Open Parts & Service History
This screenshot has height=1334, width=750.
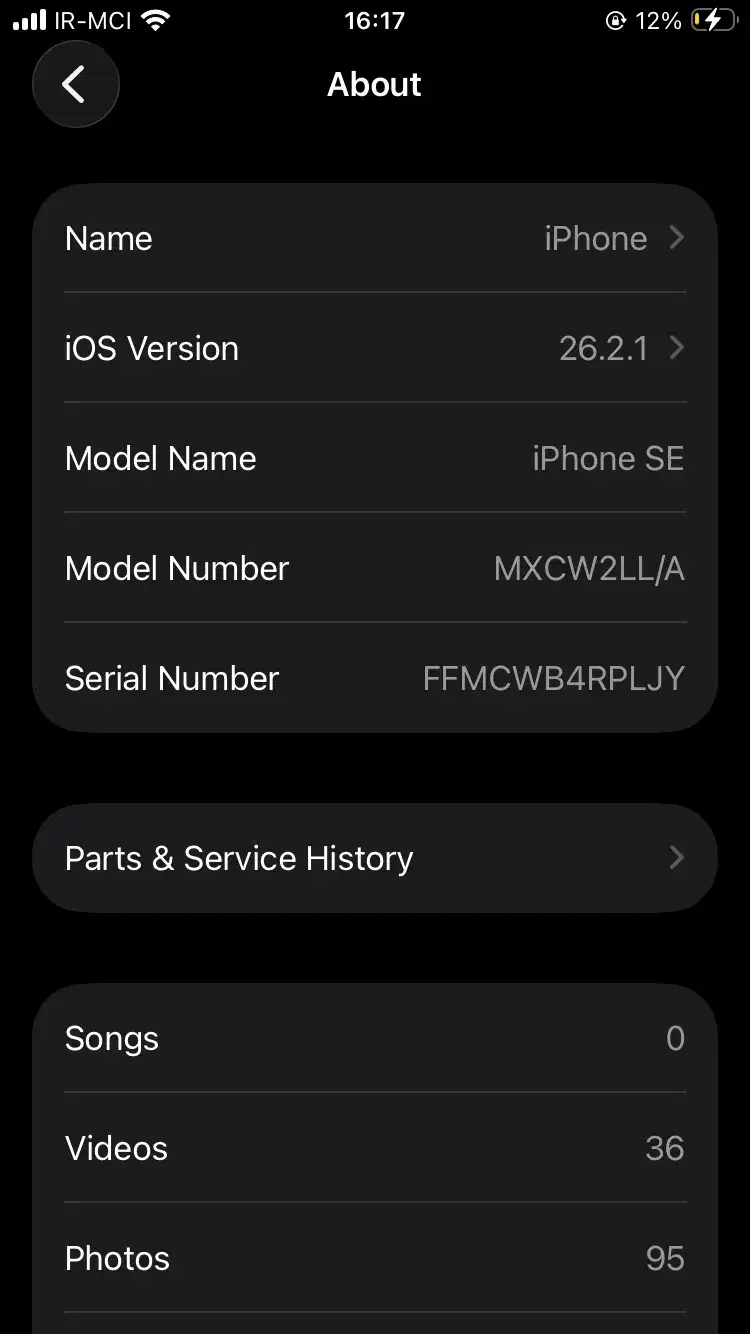pyautogui.click(x=375, y=858)
